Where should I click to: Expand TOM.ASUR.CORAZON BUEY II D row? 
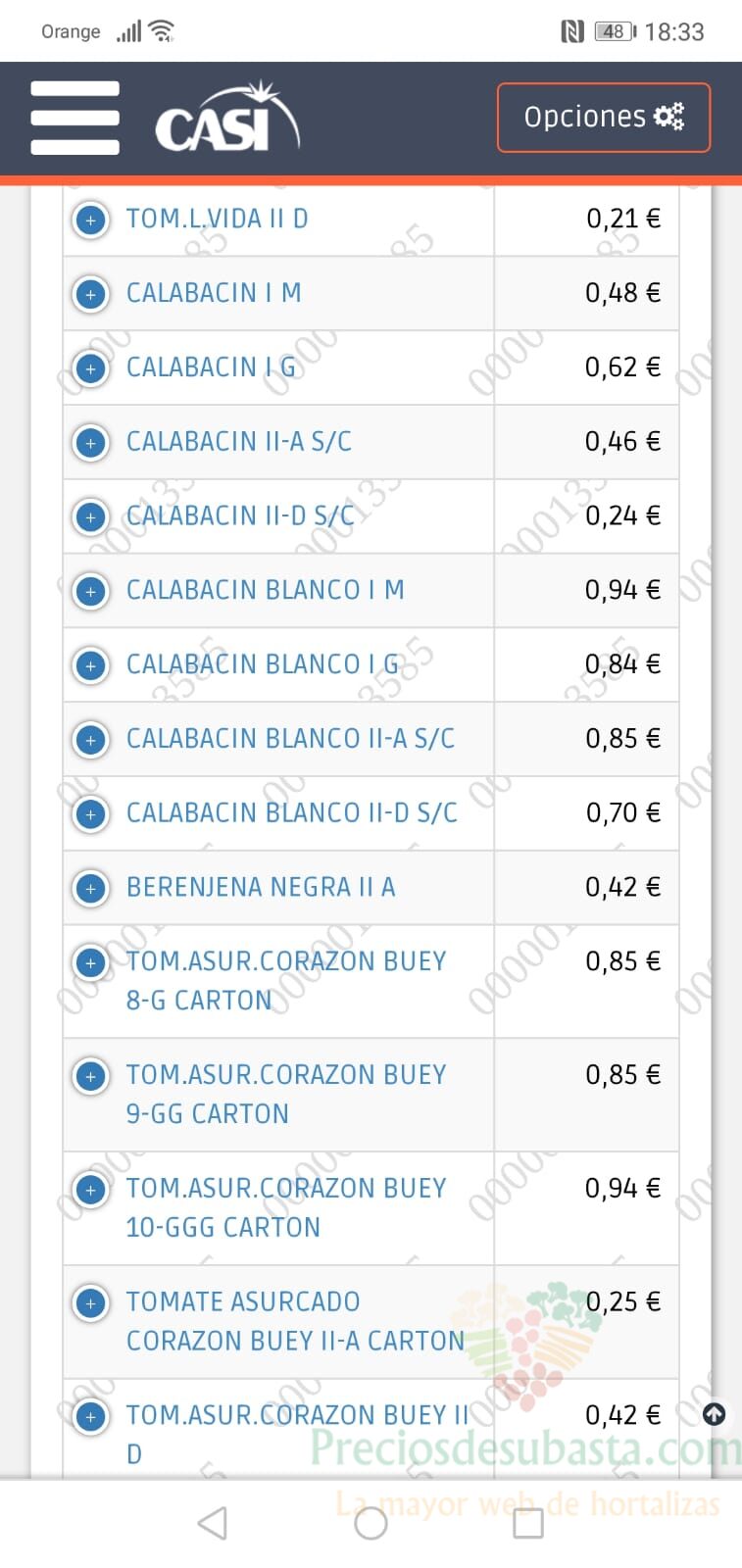[91, 1417]
